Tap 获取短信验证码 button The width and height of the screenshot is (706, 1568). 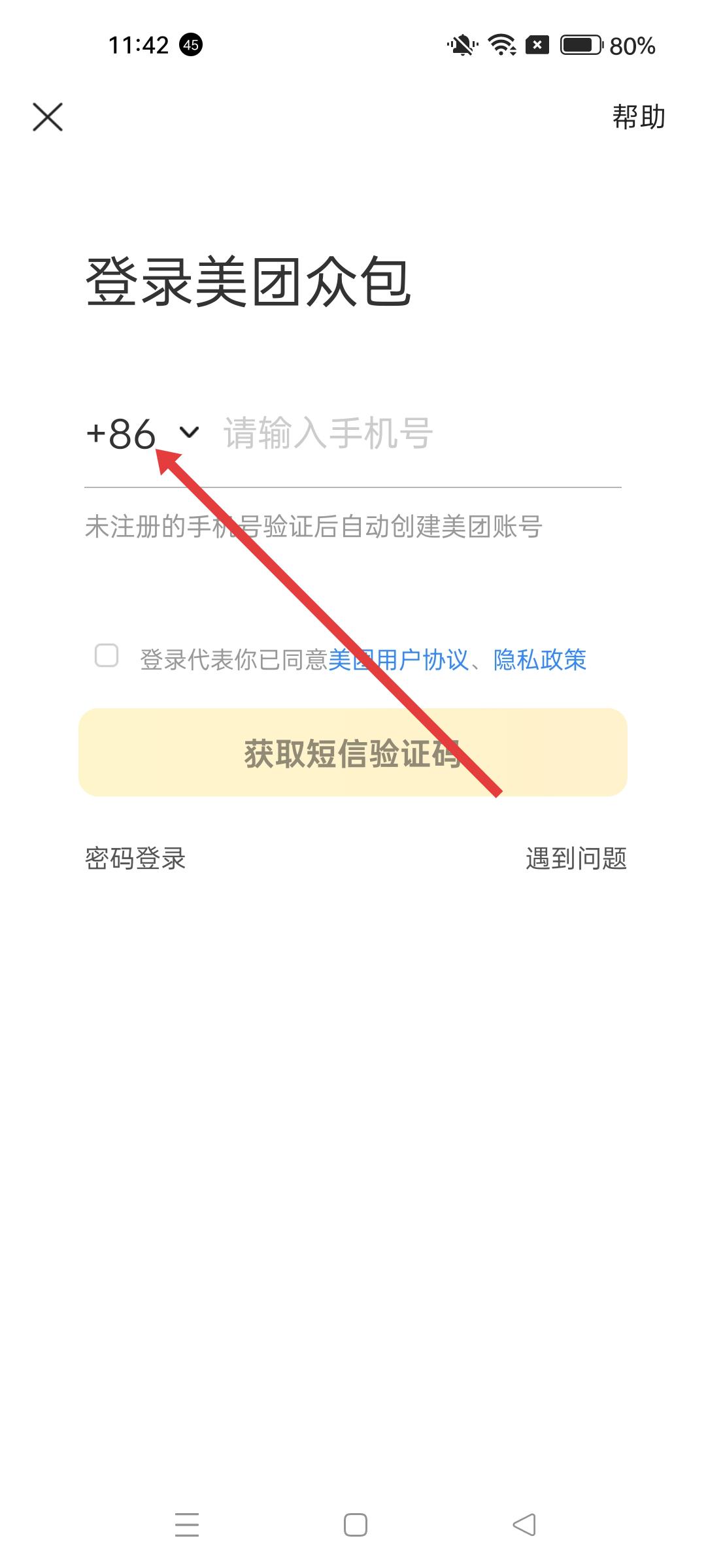[353, 753]
